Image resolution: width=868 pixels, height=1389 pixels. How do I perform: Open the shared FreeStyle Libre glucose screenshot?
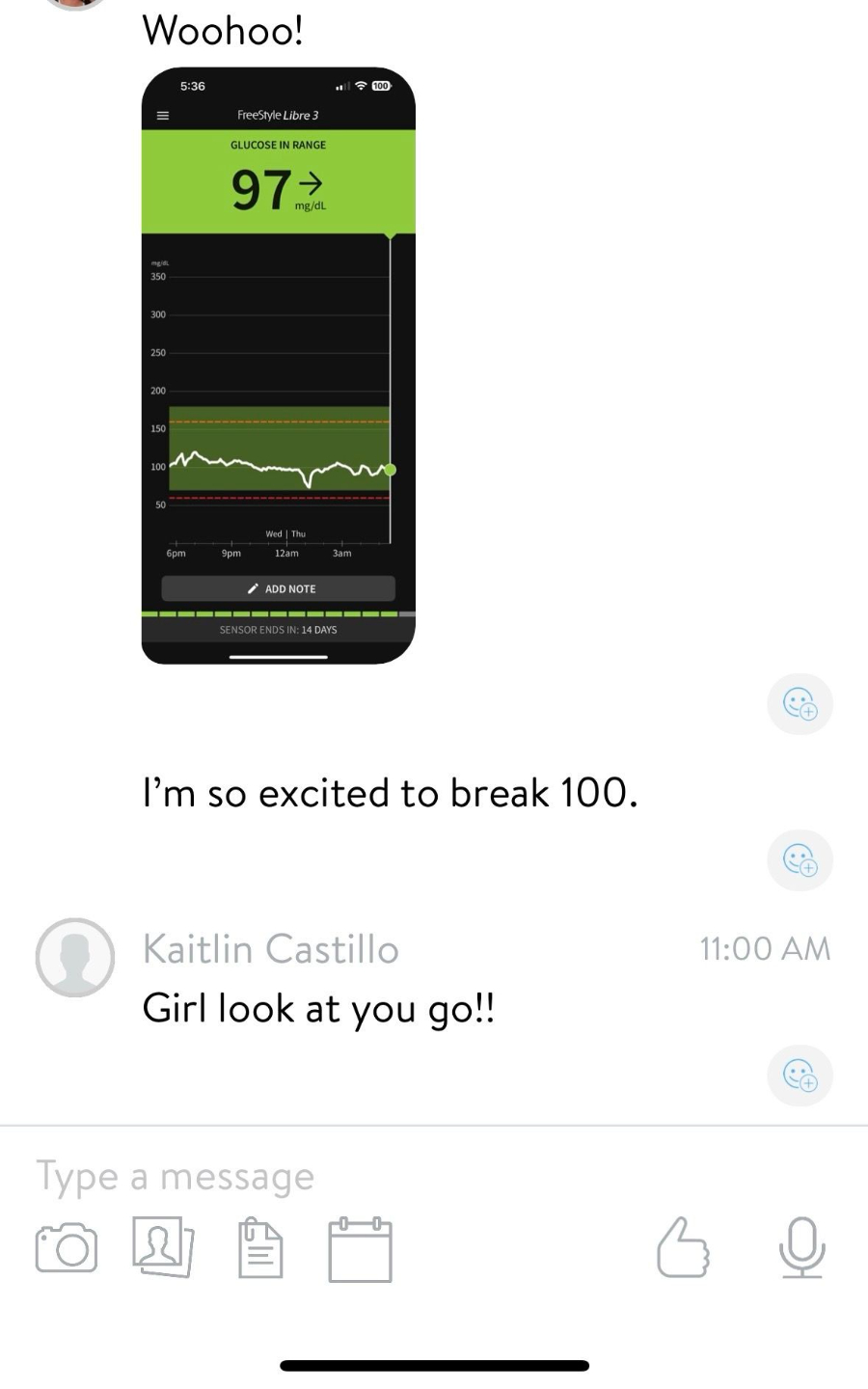coord(279,366)
